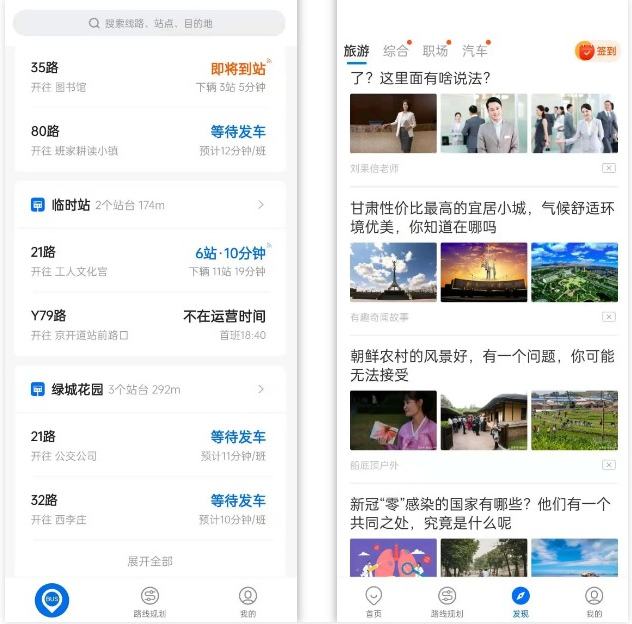Screen dimensions: 632x624
Task: Dismiss the post from 刘果倍老师
Action: coord(609,168)
